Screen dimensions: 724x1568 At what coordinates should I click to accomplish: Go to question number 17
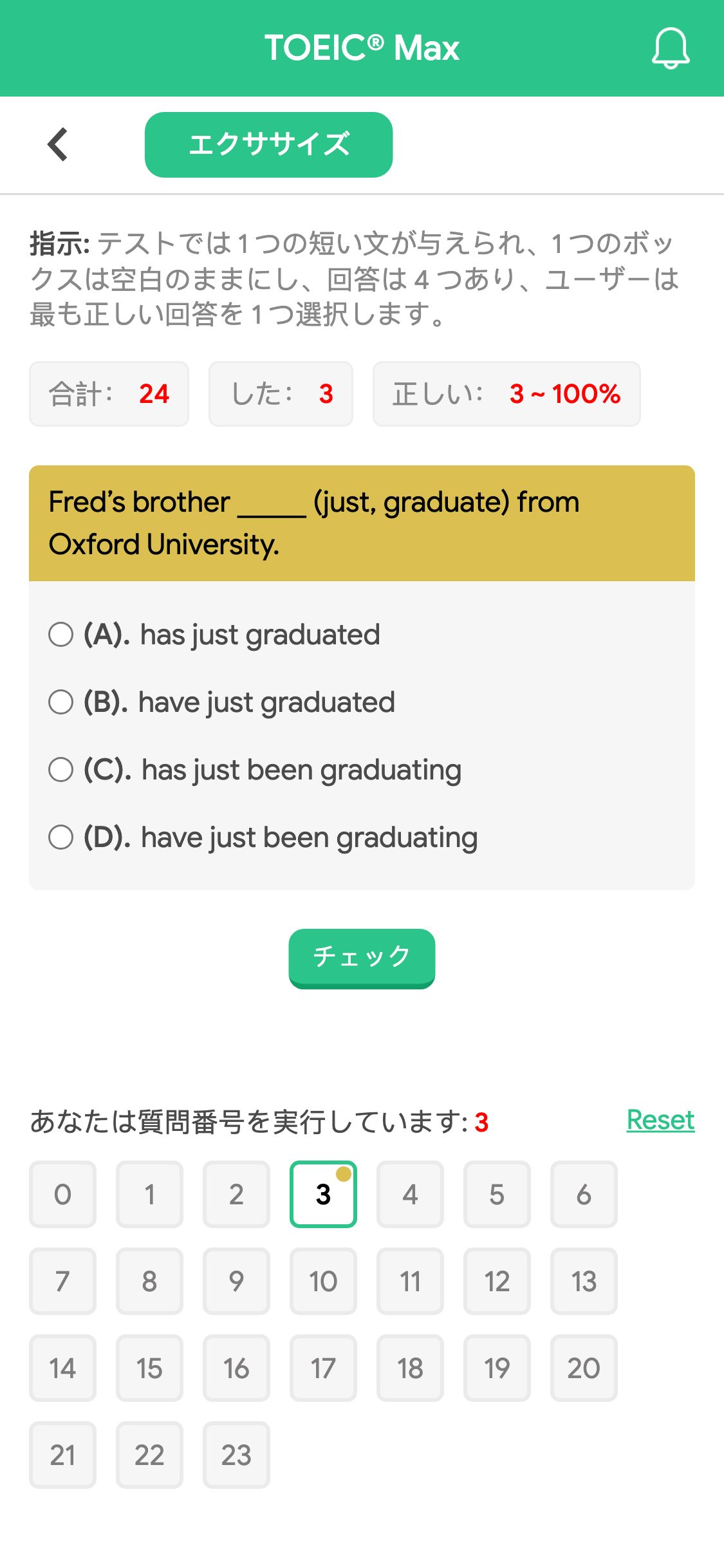coord(323,1368)
